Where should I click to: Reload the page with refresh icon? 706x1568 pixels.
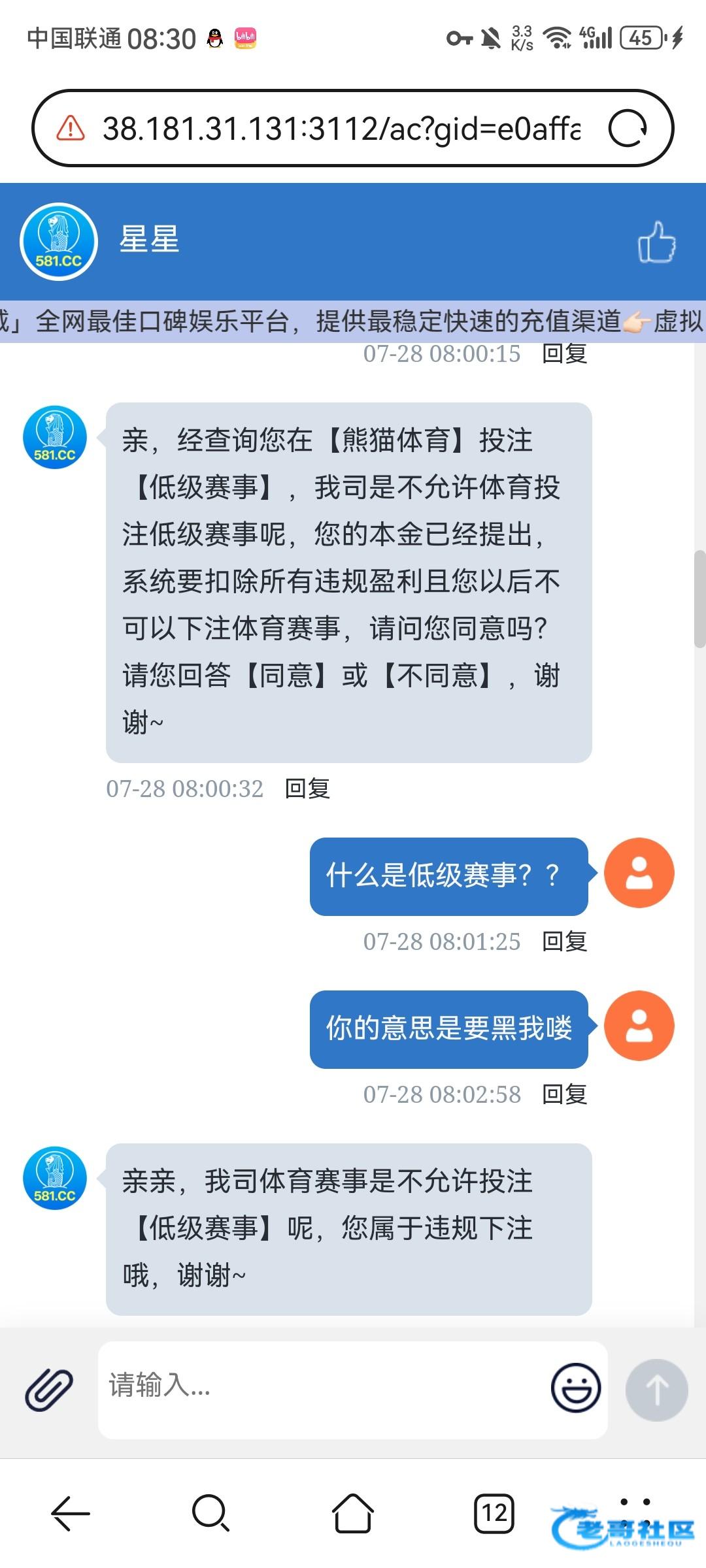click(x=628, y=128)
